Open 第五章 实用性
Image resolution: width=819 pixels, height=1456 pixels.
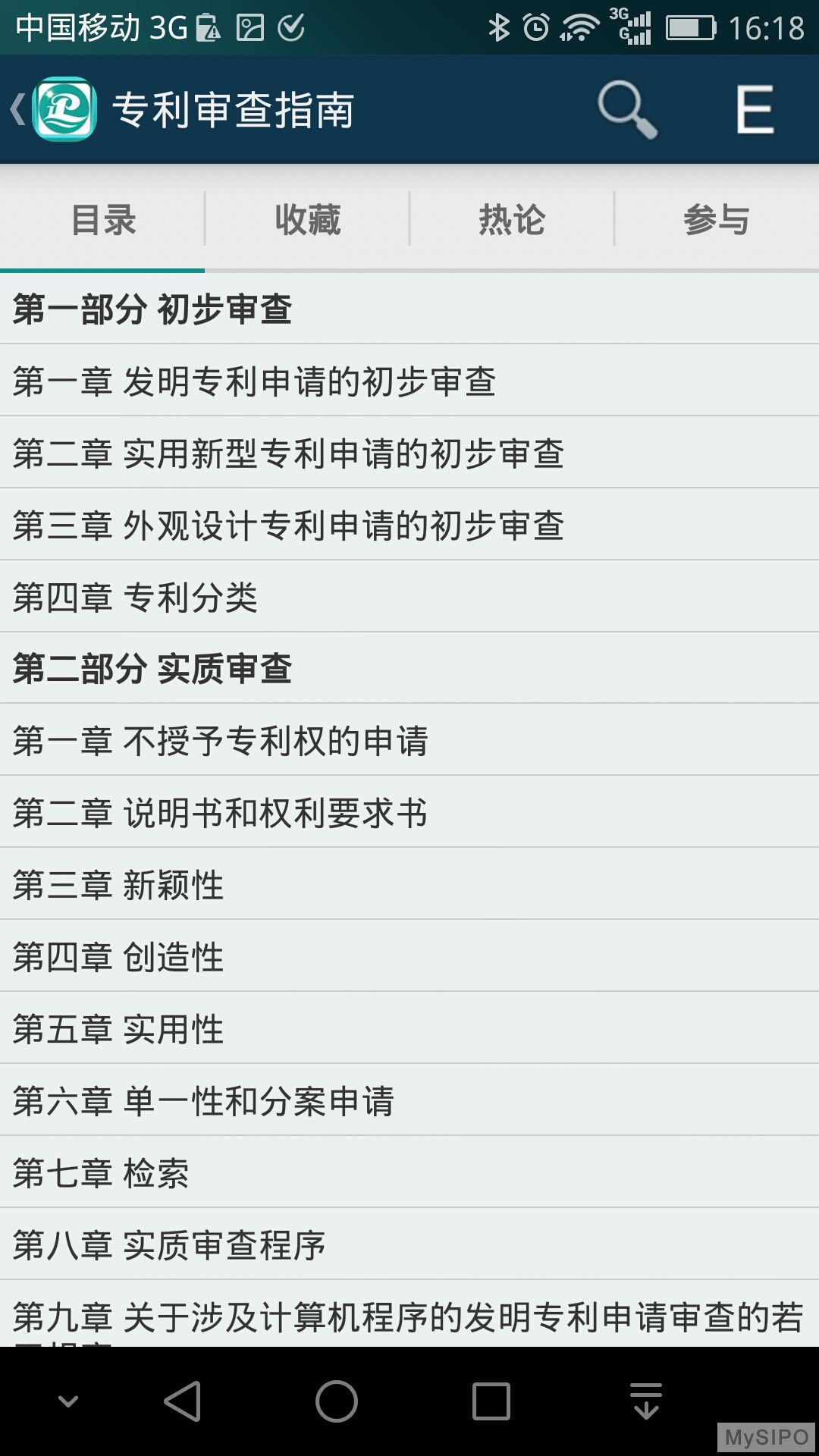409,1028
